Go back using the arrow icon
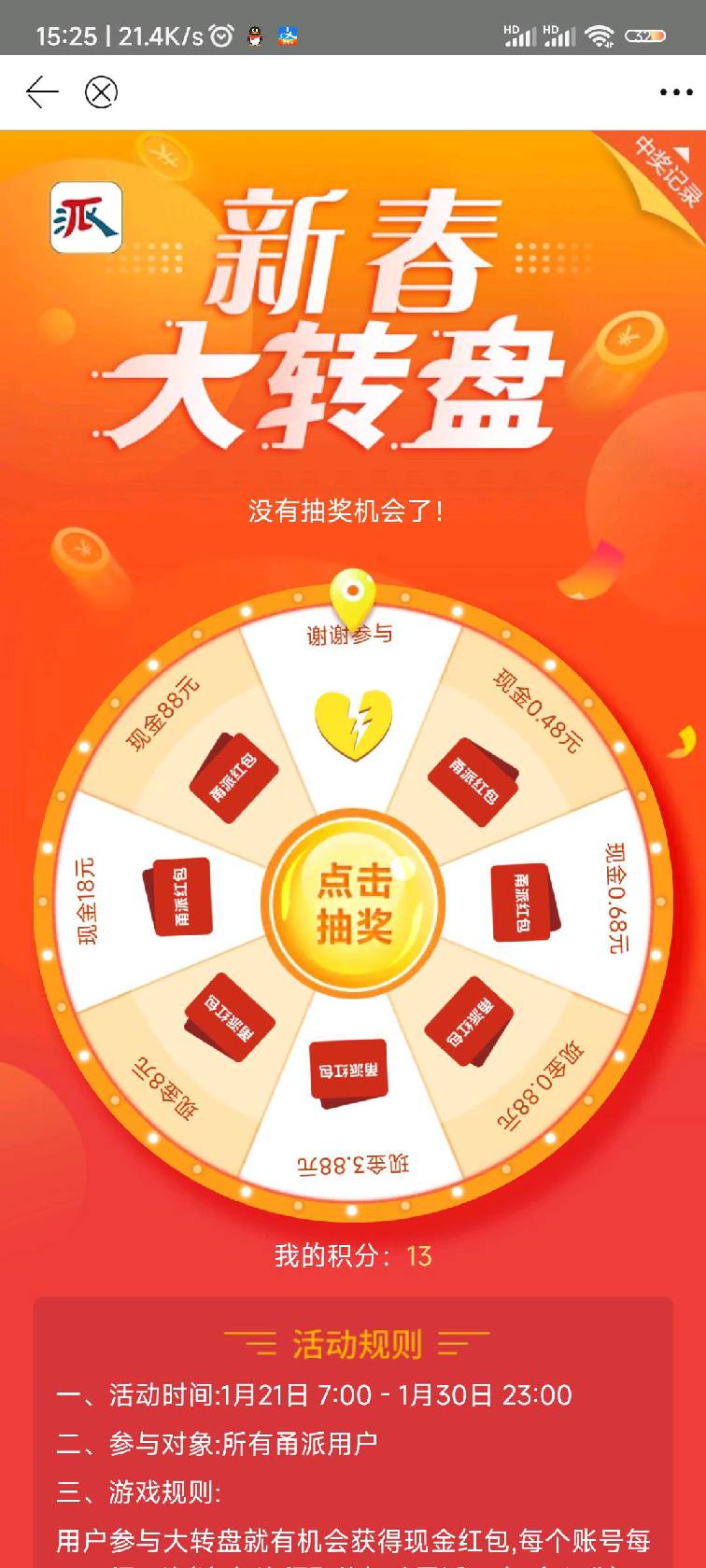The height and width of the screenshot is (1568, 706). [42, 92]
